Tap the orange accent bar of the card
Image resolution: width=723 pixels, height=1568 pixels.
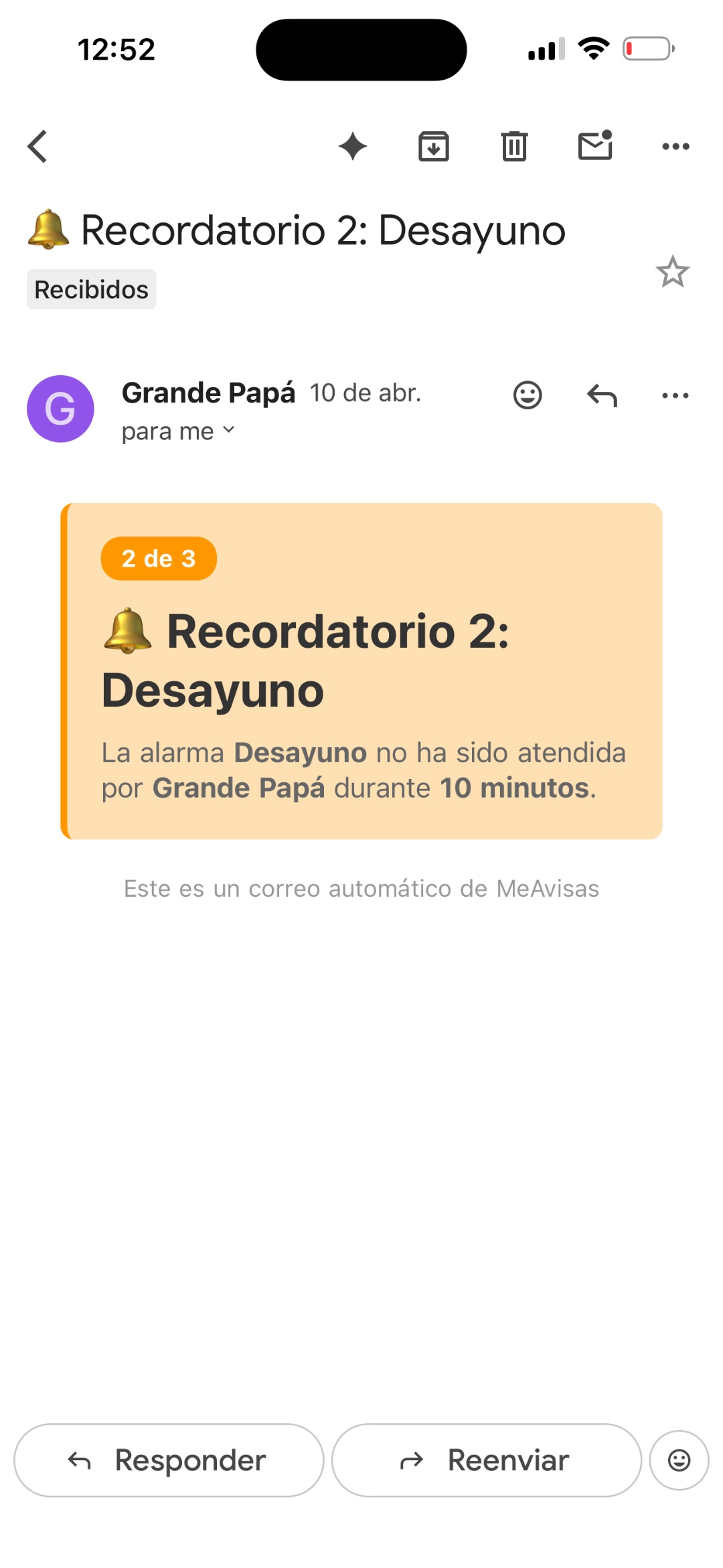[65, 670]
